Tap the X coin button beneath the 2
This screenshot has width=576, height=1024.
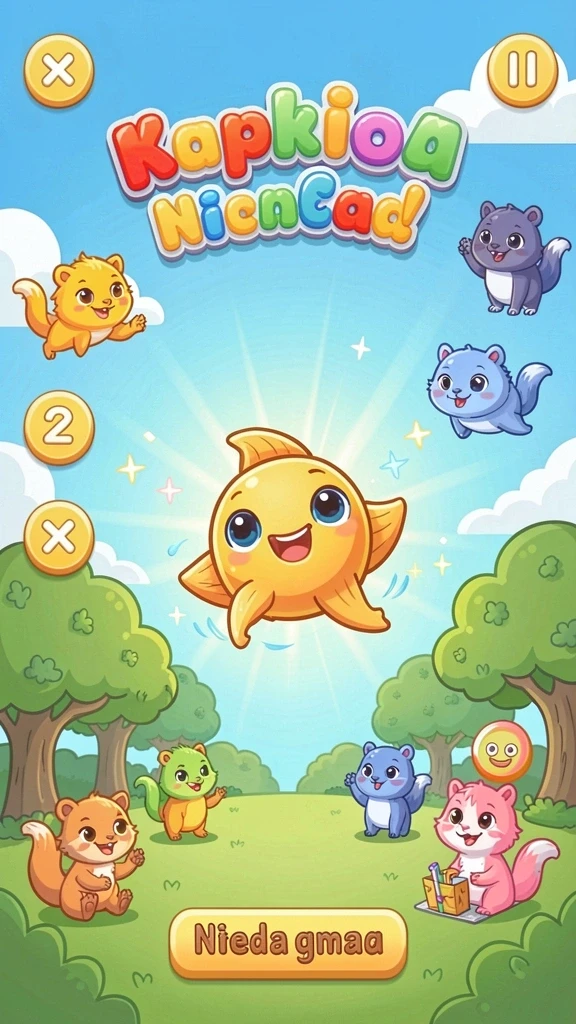(x=59, y=537)
